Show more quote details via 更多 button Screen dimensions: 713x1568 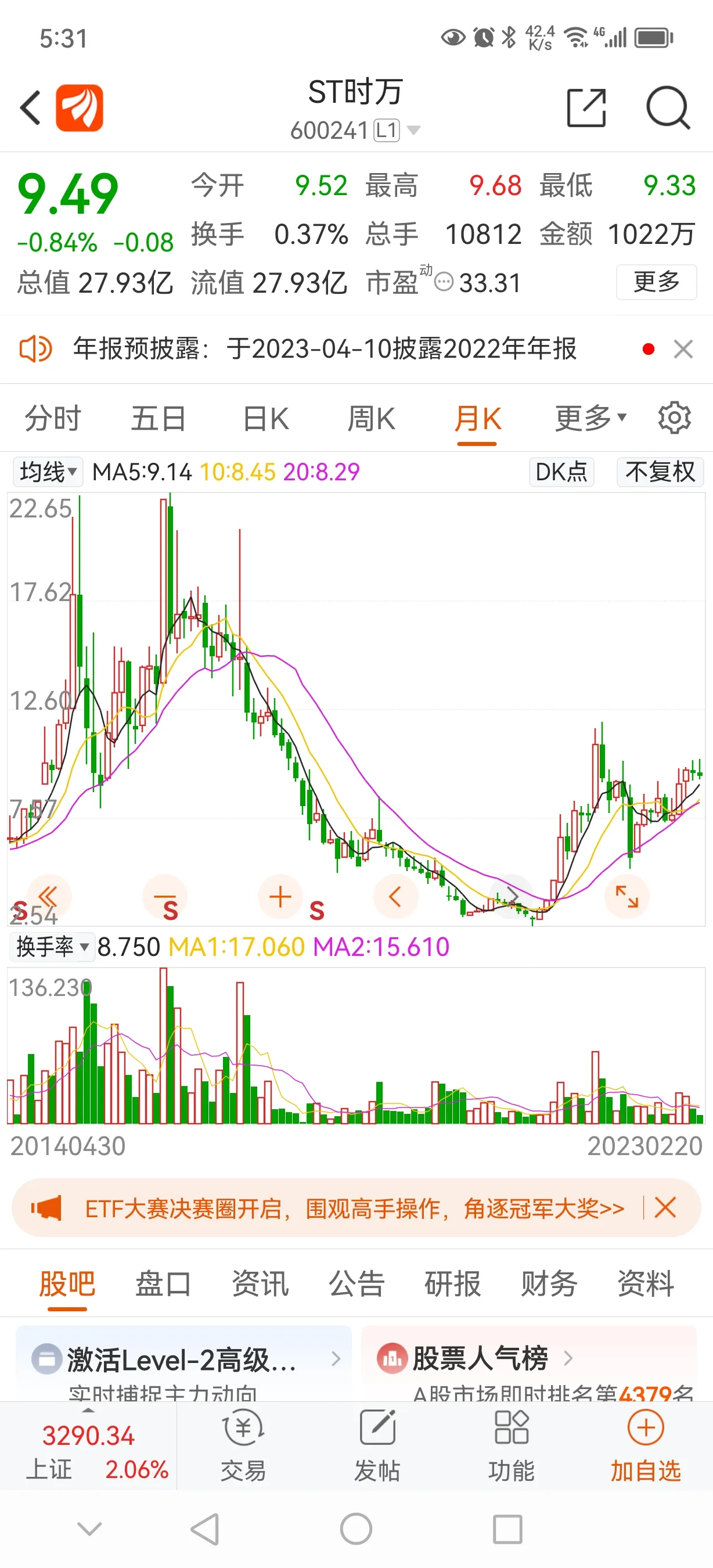(656, 282)
